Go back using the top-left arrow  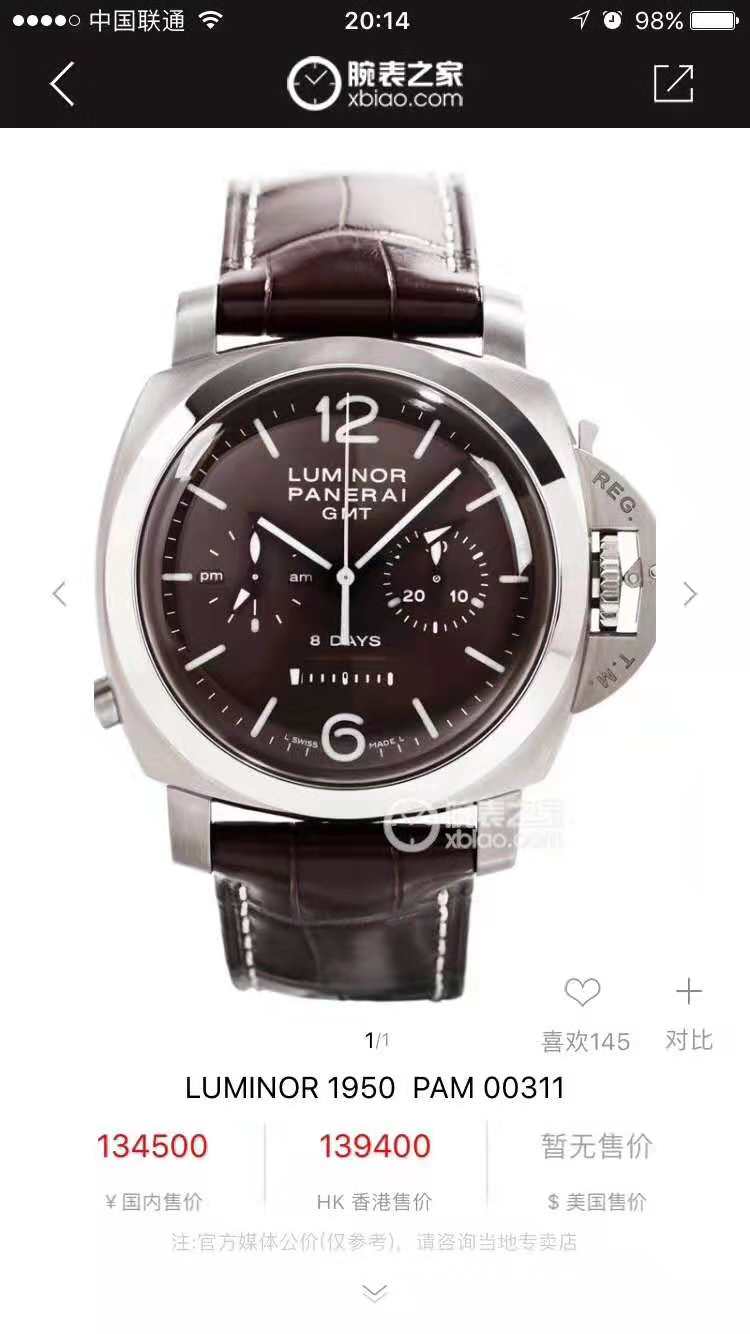pyautogui.click(x=62, y=84)
